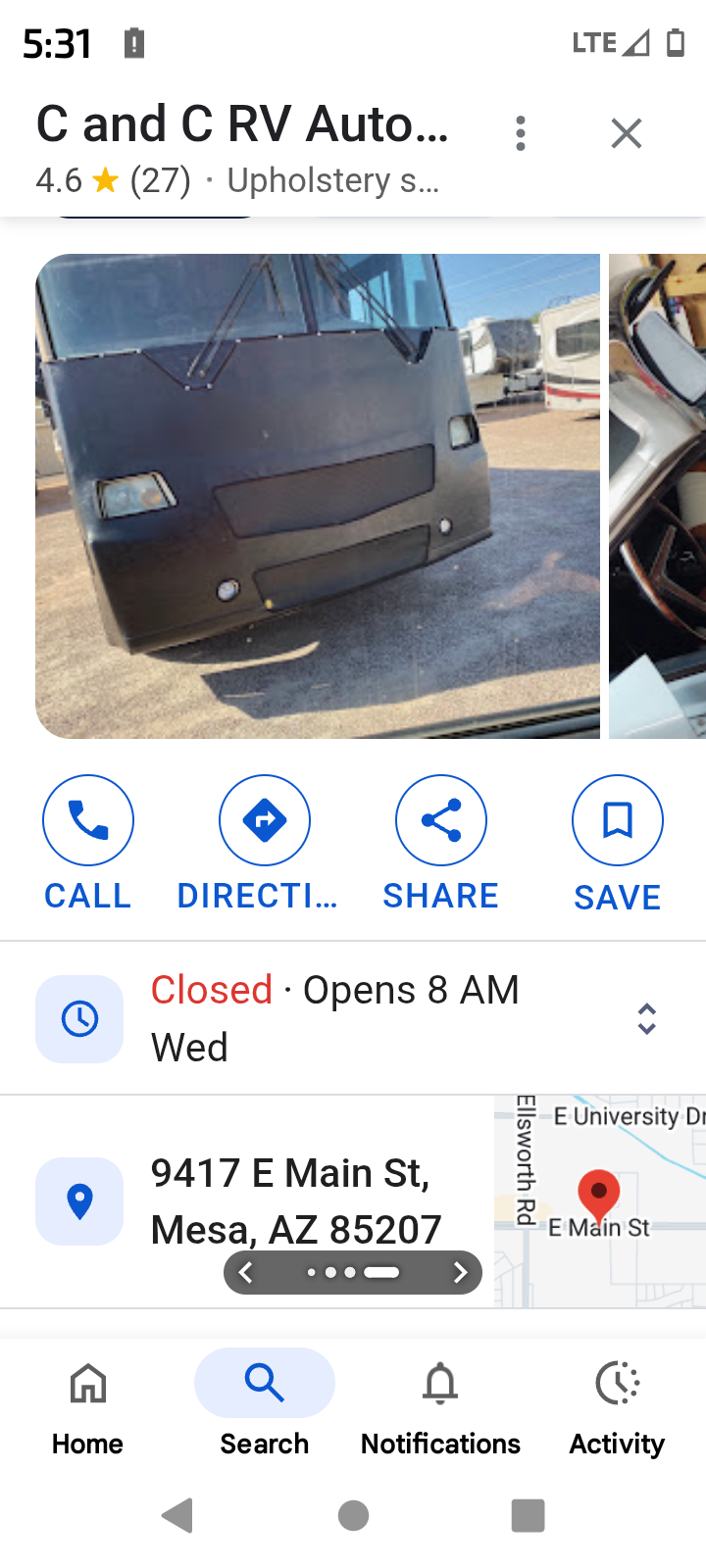This screenshot has width=706, height=1568.
Task: Open the black RV front cover photo
Action: click(318, 496)
